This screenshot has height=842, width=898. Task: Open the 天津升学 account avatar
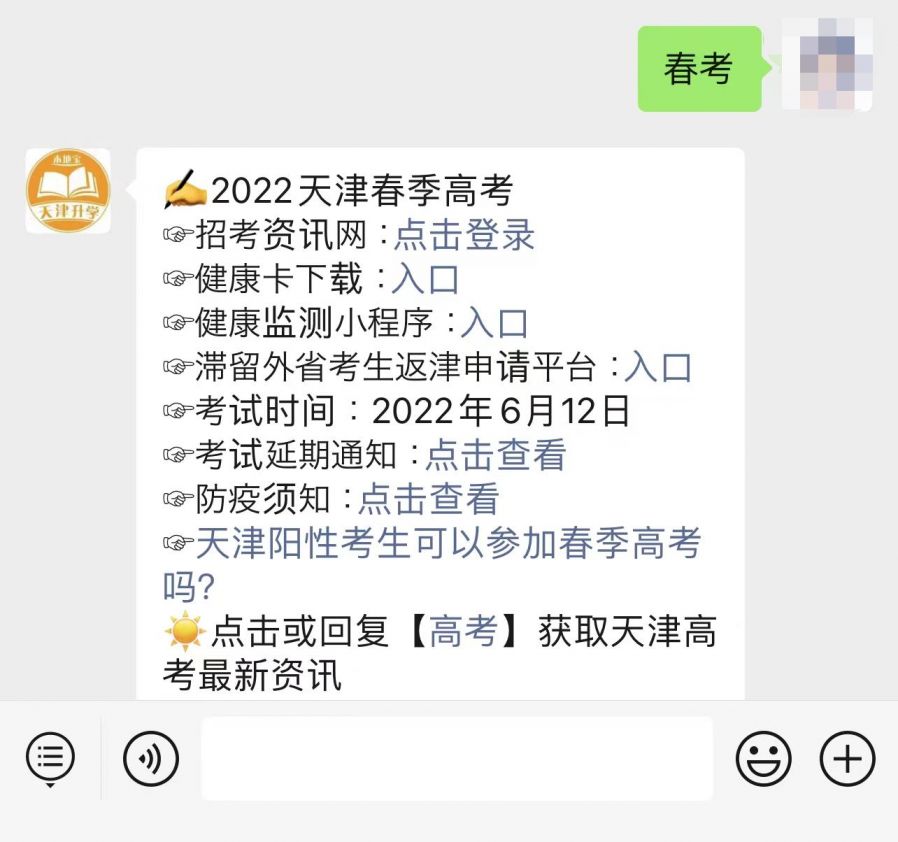tap(68, 191)
